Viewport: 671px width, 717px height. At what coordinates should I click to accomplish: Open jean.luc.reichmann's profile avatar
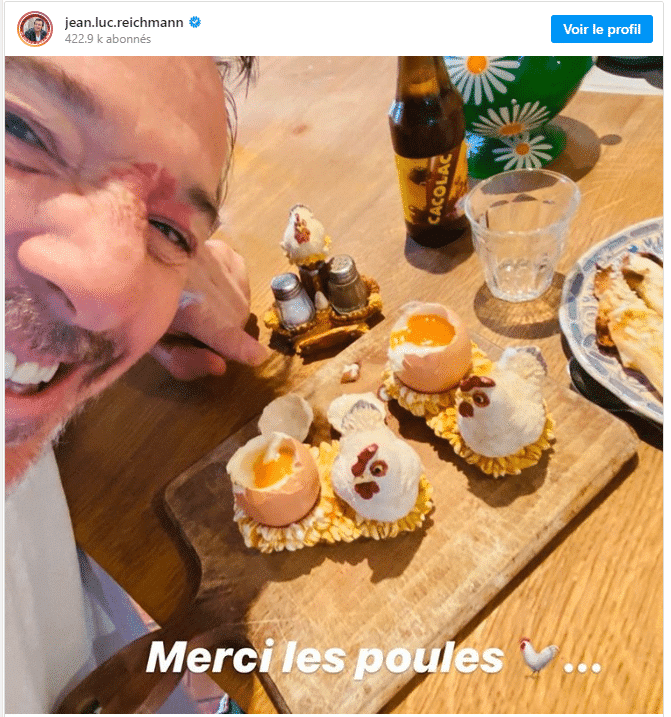(x=35, y=29)
